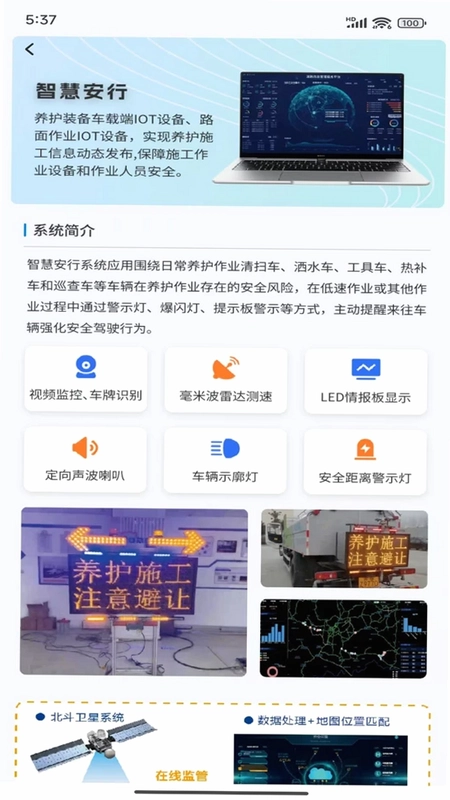The image size is (450, 800).
Task: Select the 安全距离警示灯 card
Action: point(365,462)
